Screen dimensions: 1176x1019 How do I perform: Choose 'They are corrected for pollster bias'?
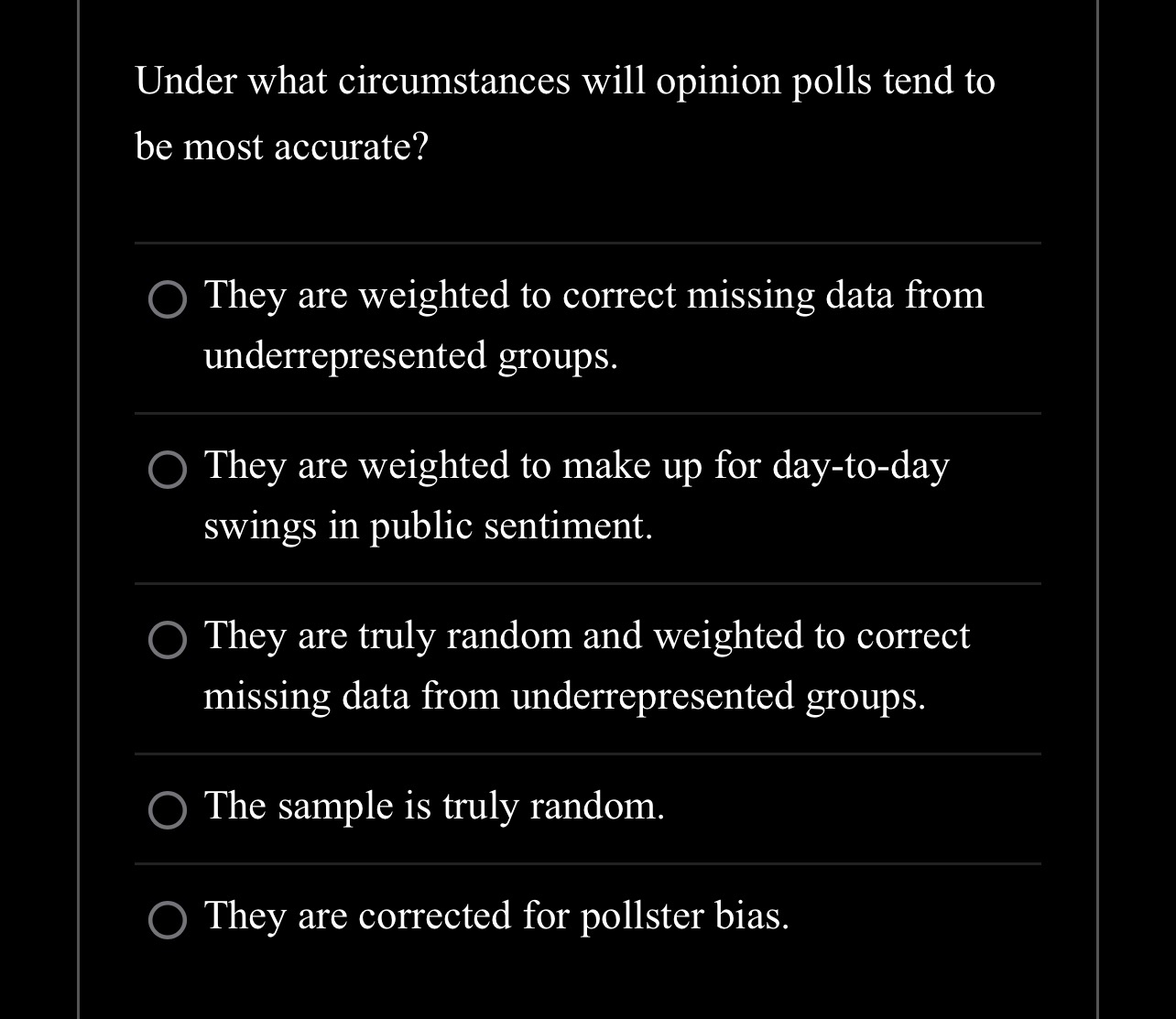167,919
